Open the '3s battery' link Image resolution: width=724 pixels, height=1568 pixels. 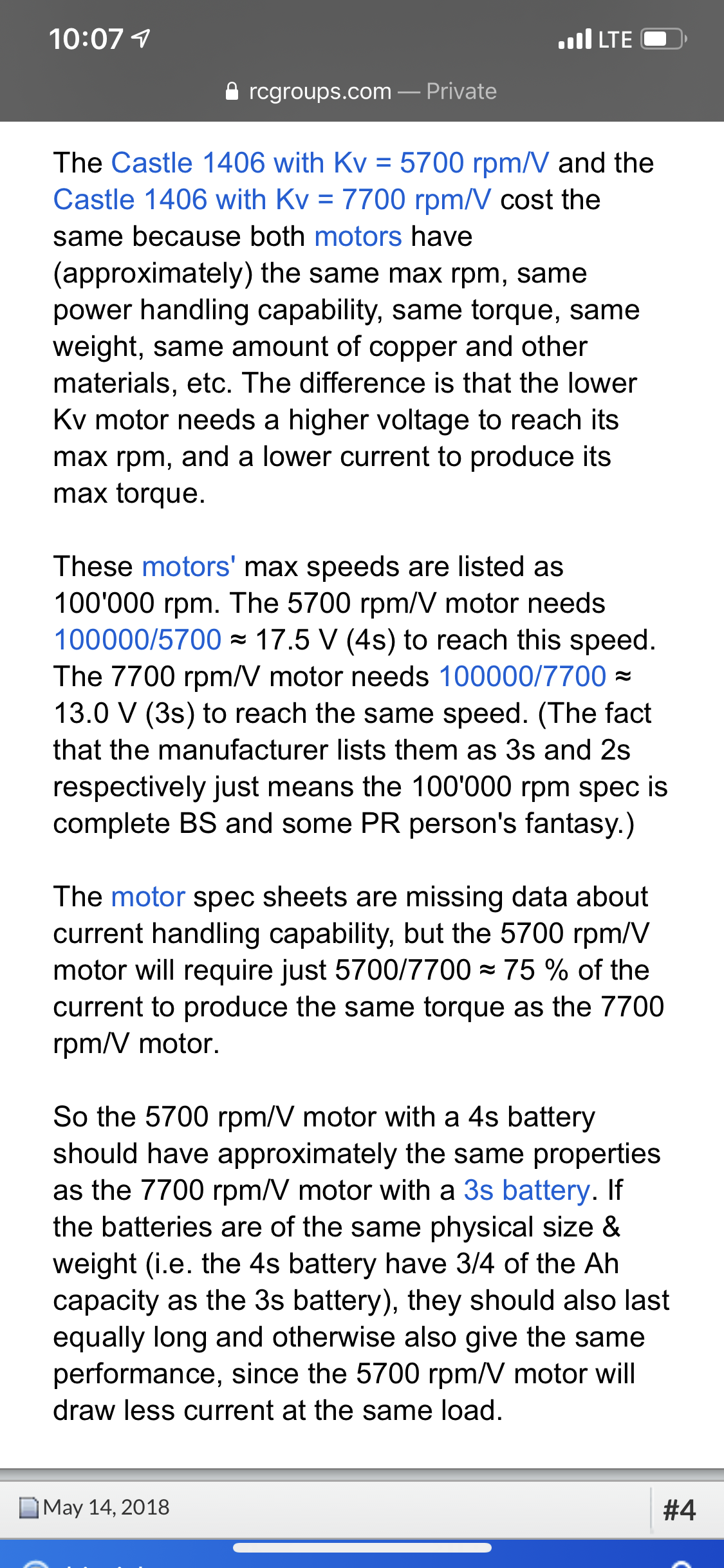[526, 1190]
